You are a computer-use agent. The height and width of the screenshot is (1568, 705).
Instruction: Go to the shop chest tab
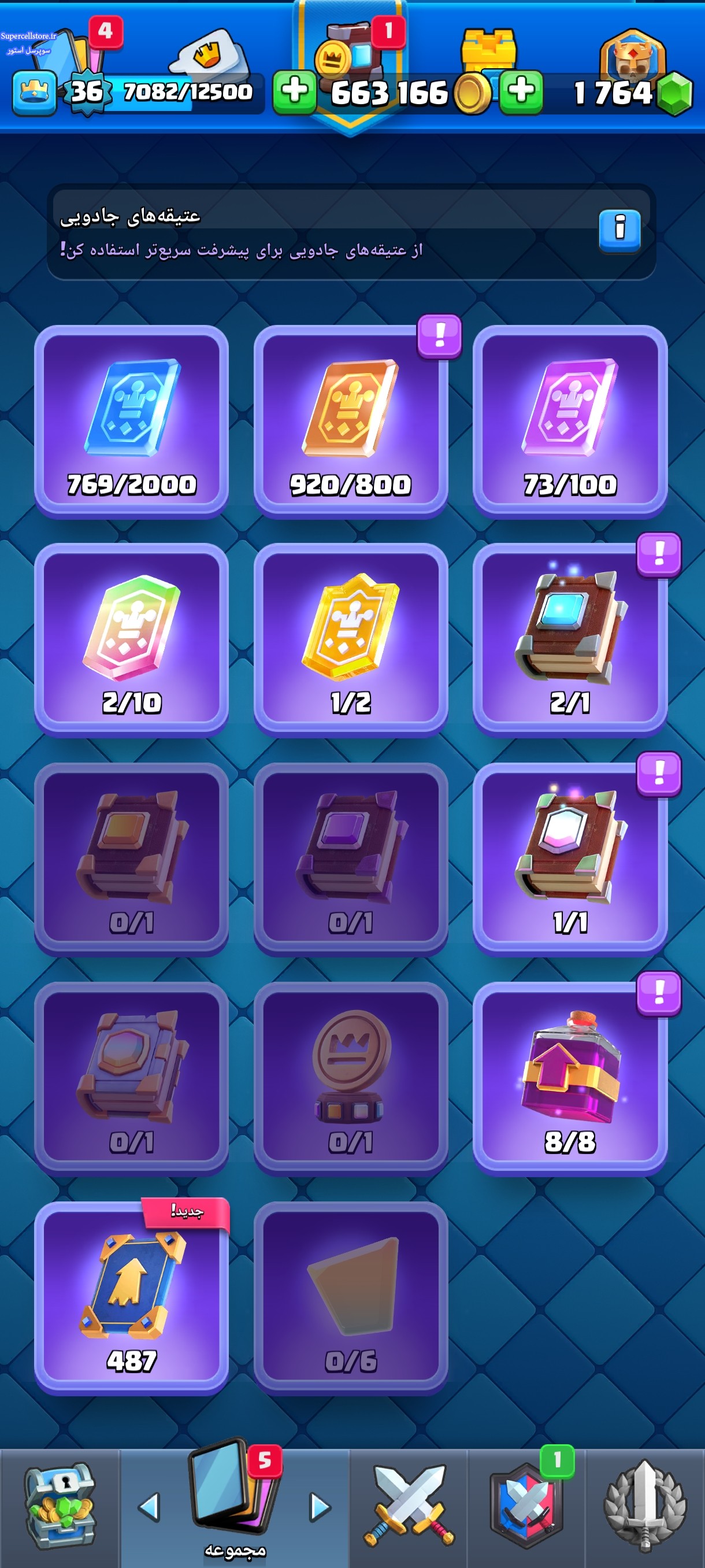click(x=60, y=1507)
